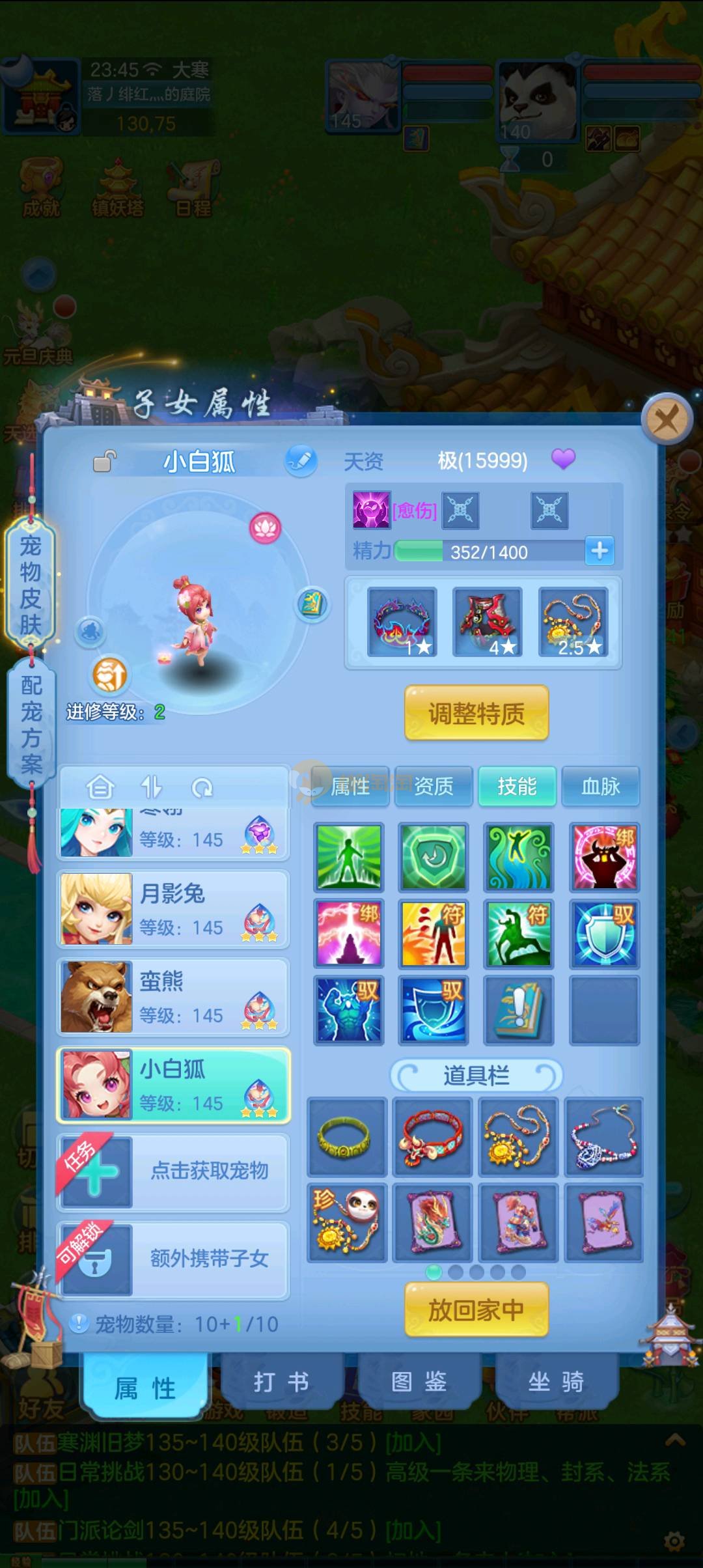703x1568 pixels.
Task: Close the 子女属性 panel
Action: [666, 420]
